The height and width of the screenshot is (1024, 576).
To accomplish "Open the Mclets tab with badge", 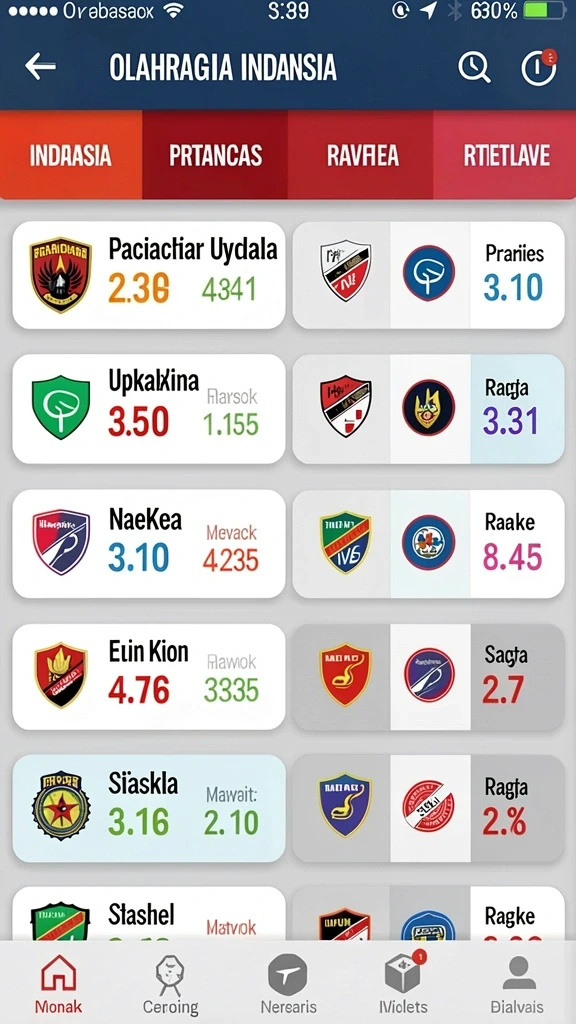I will (404, 984).
